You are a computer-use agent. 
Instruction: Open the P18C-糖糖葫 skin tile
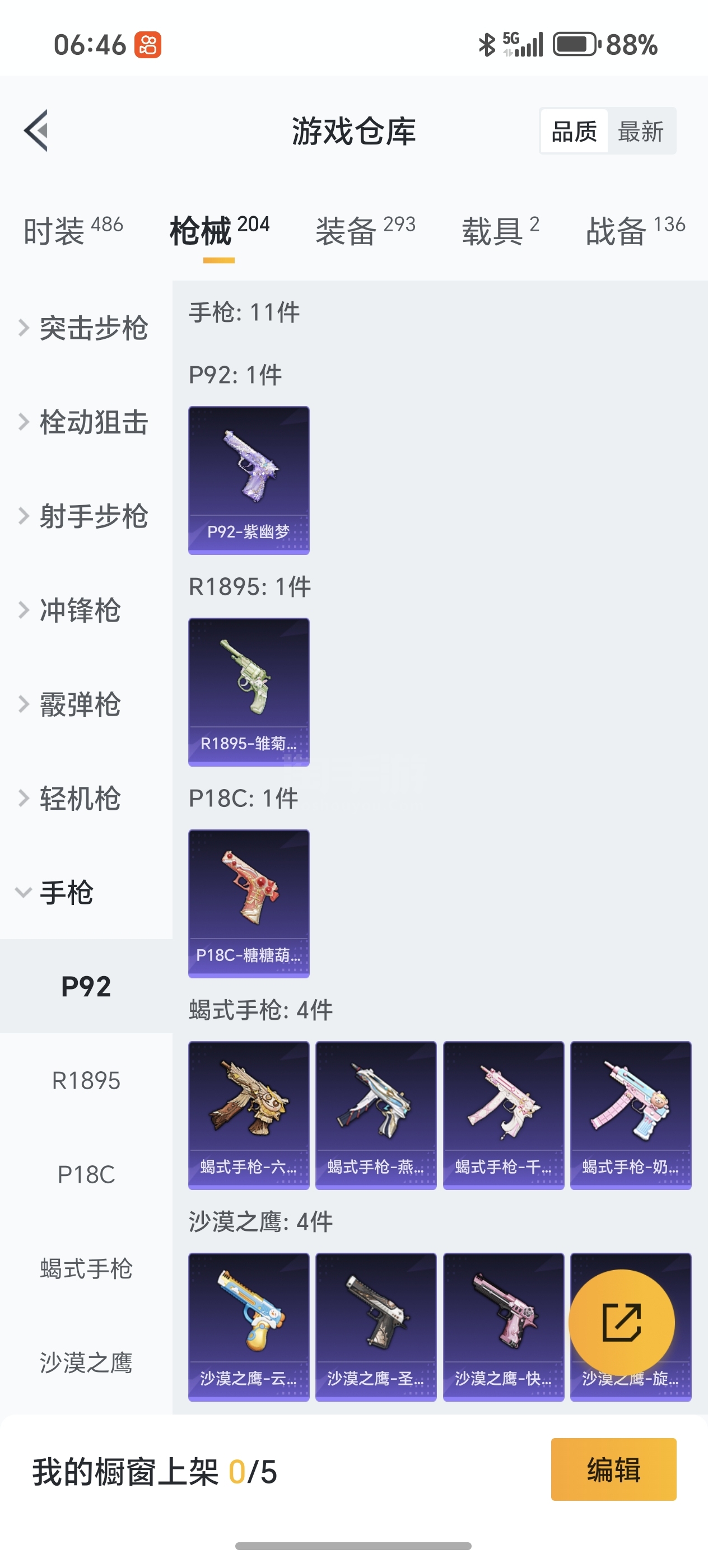(248, 903)
